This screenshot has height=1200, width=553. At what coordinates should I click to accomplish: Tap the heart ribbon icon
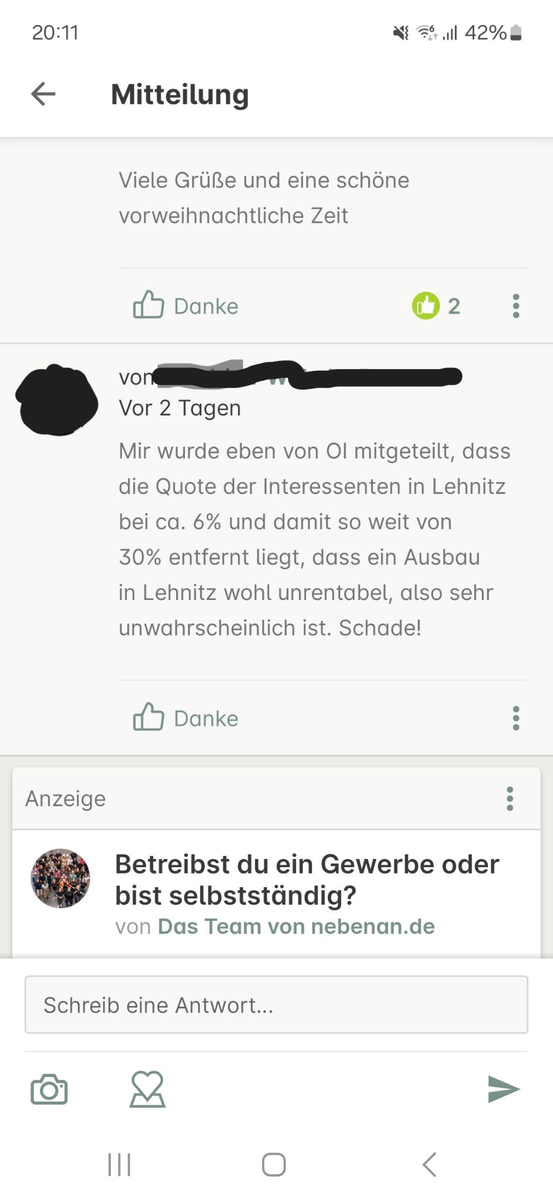point(147,1089)
